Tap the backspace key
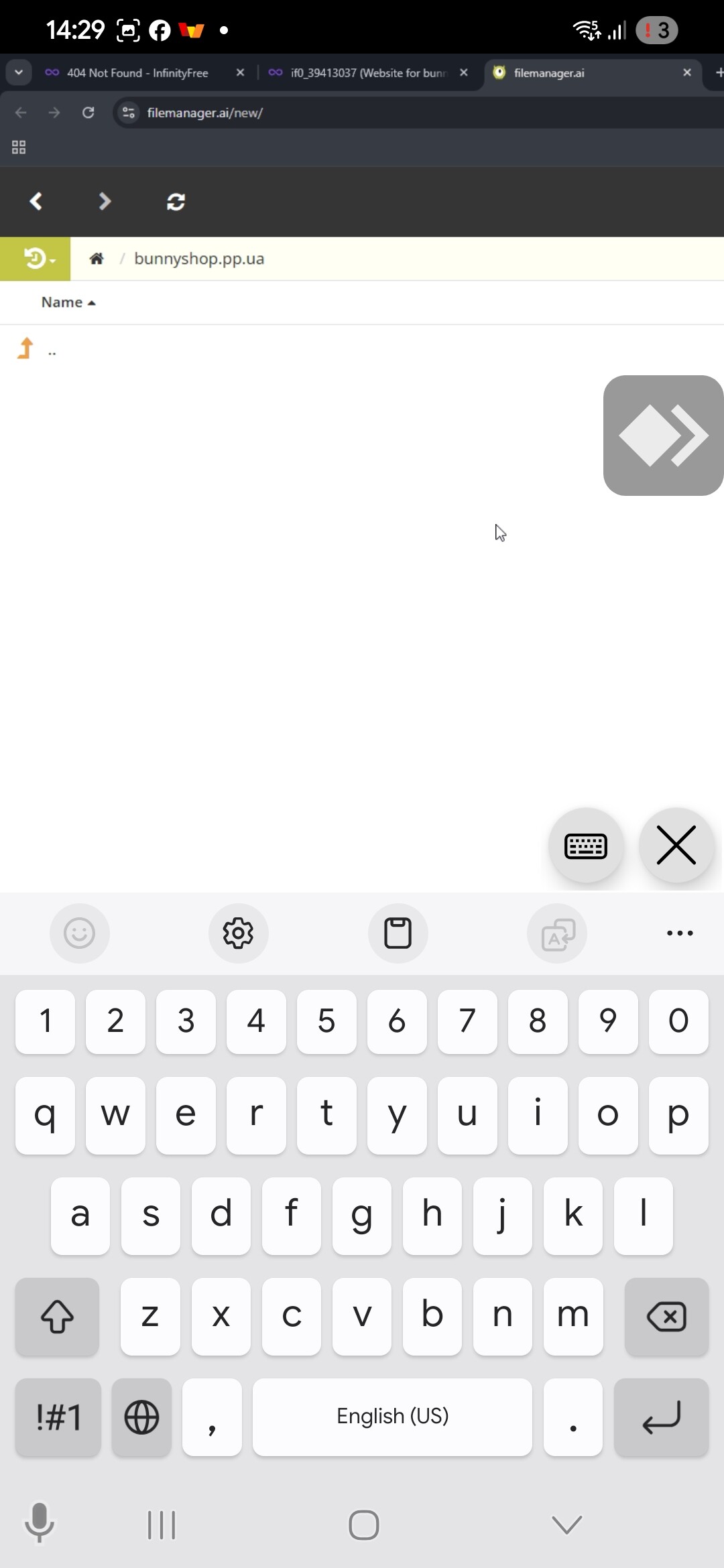Screen dimensions: 724x1568 point(666,1317)
